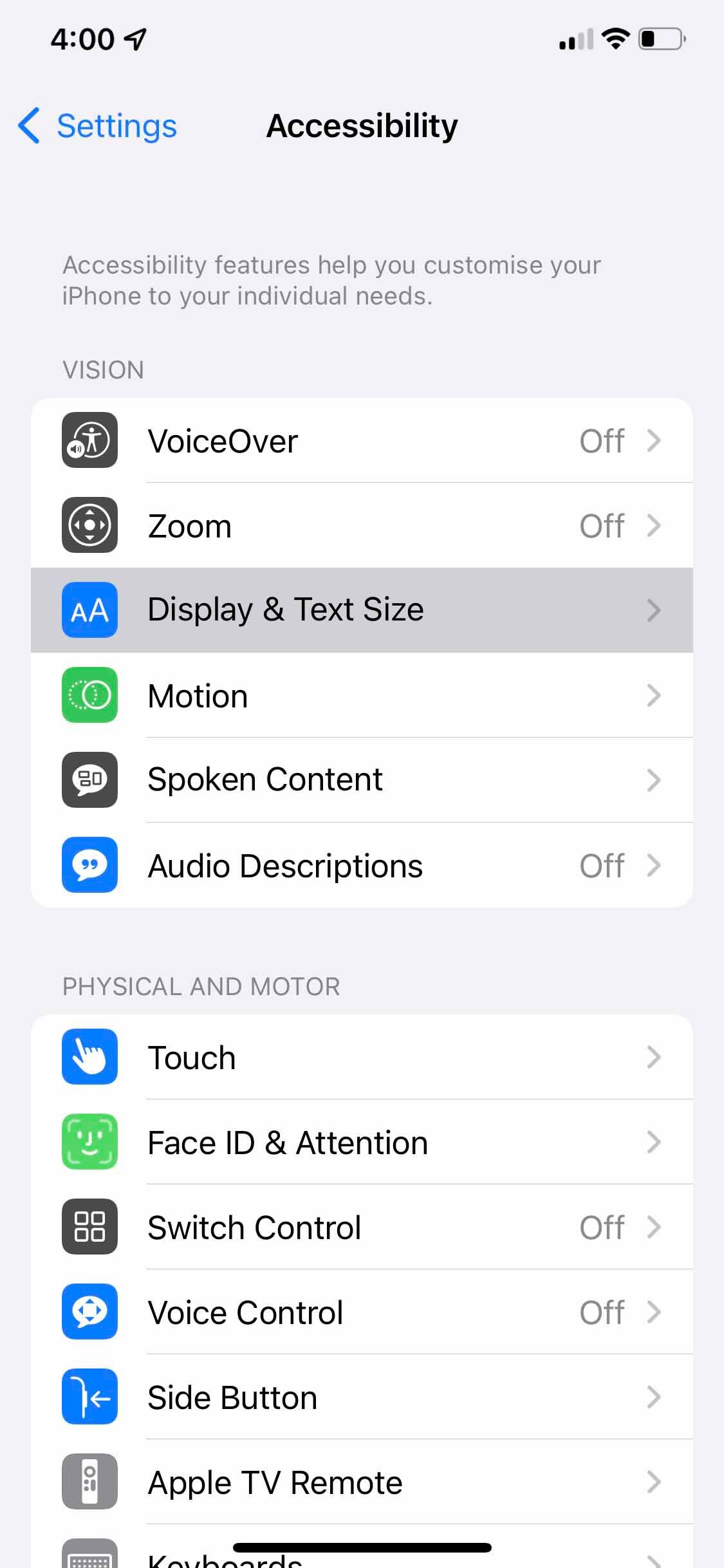Tap the Wi-Fi status bar icon

coord(615,39)
